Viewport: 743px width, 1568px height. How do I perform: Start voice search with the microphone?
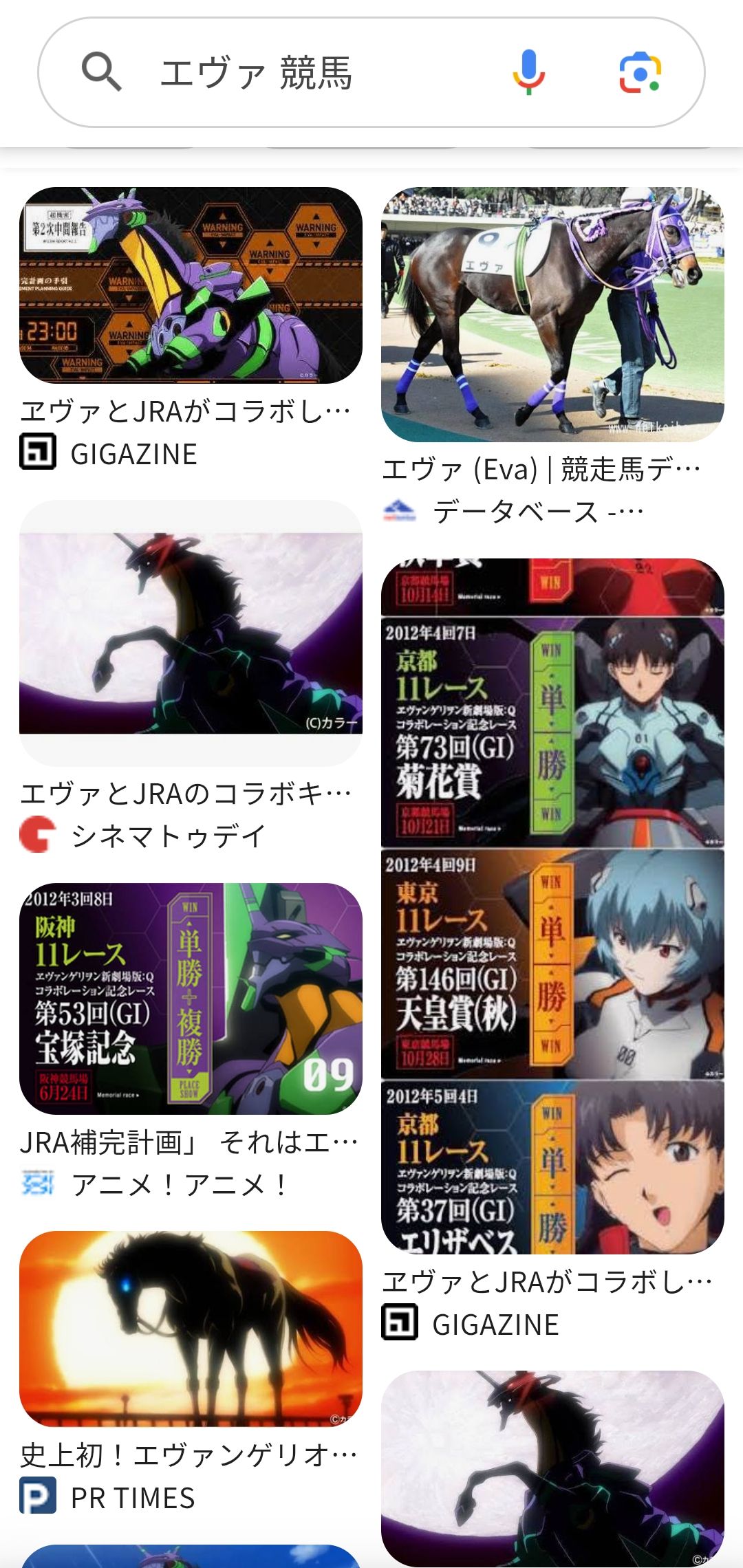[528, 72]
